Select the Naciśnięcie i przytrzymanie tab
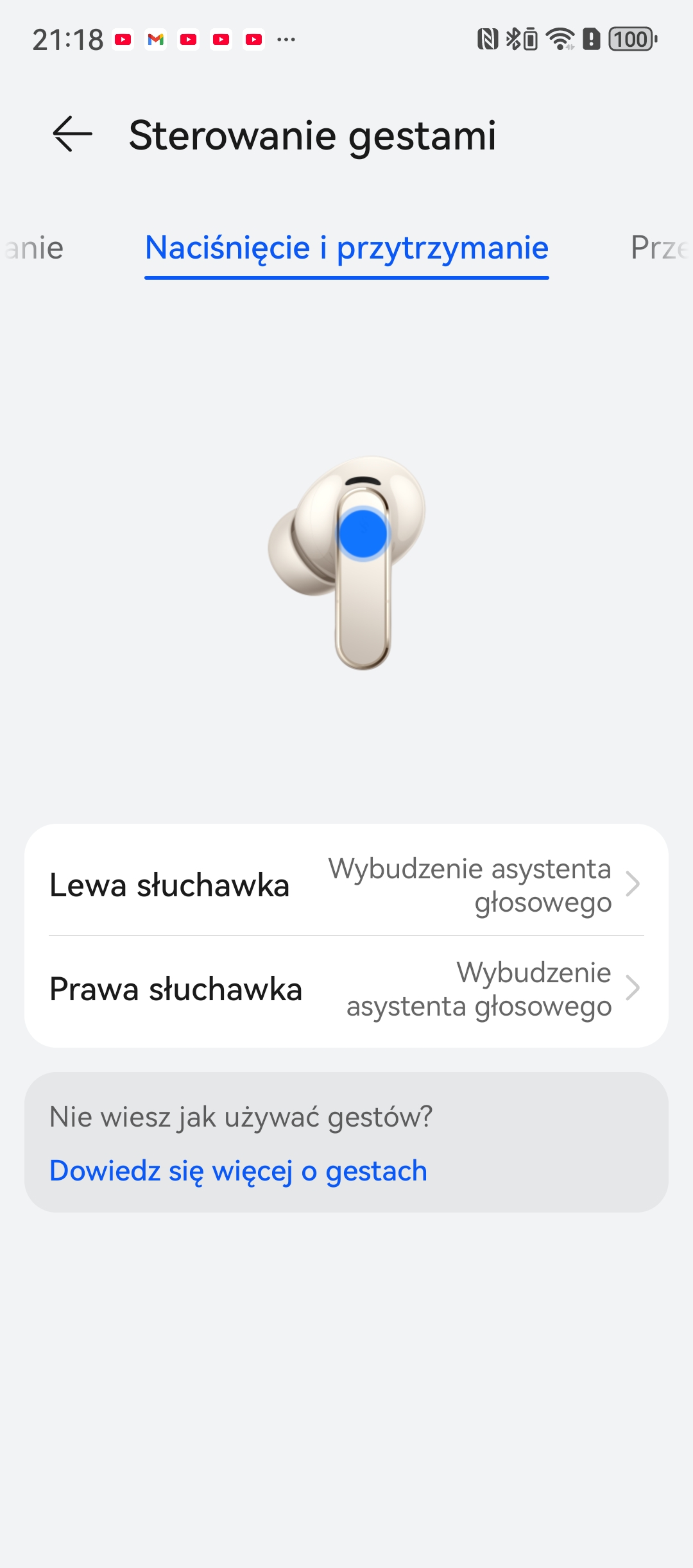Viewport: 693px width, 1568px height. [x=346, y=248]
